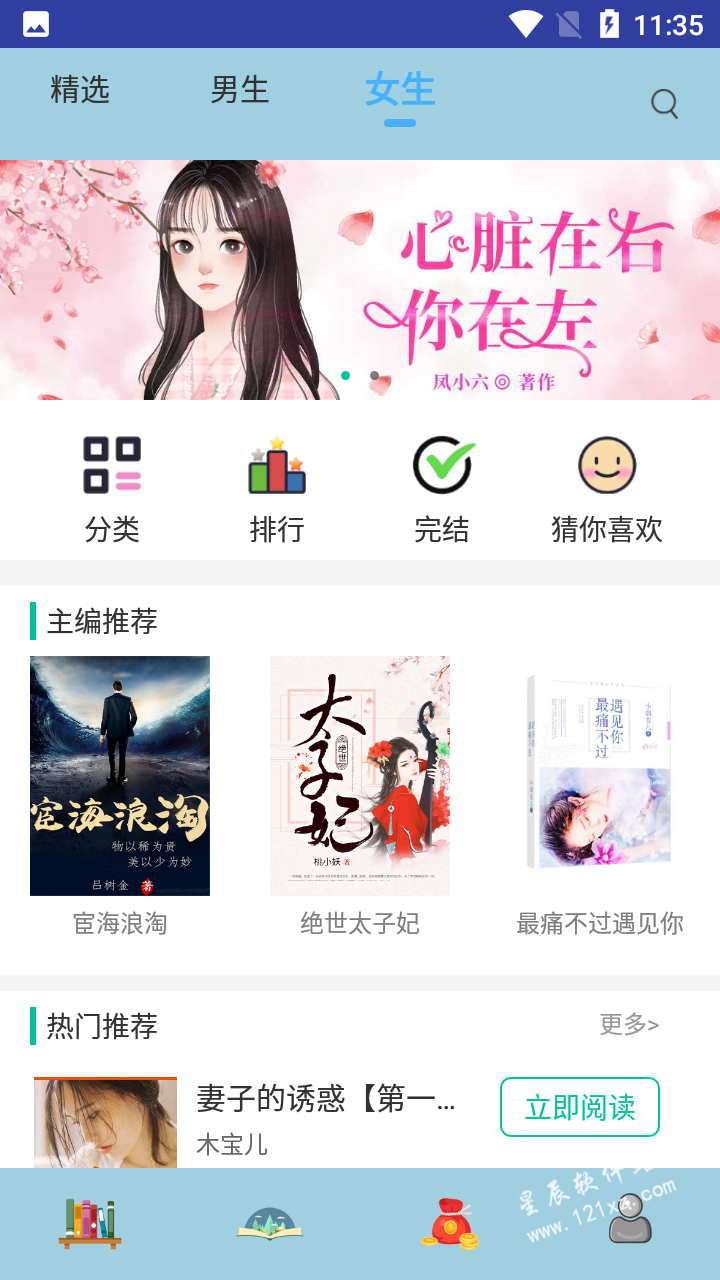
Task: Open the search icon
Action: (664, 103)
